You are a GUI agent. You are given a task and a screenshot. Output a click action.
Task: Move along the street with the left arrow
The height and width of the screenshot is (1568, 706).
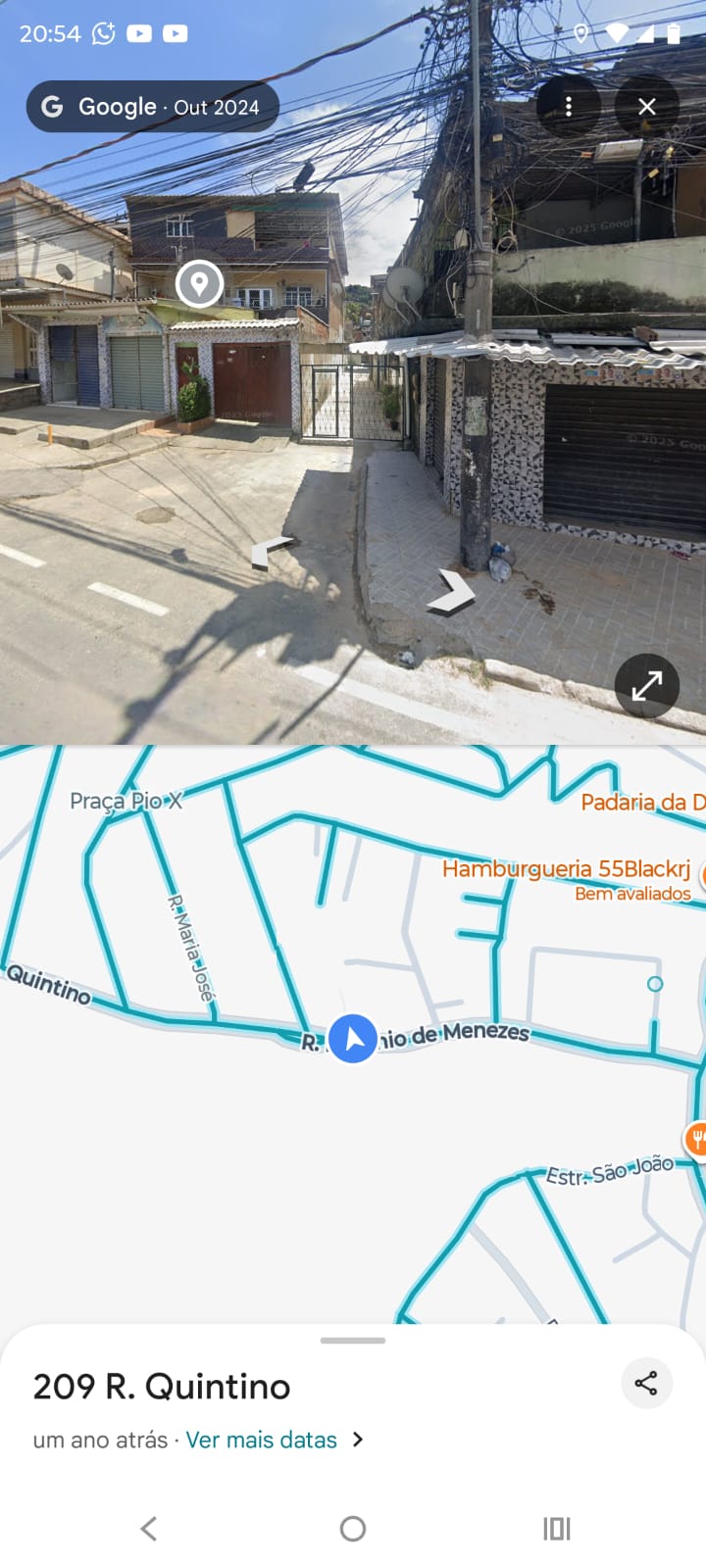tap(273, 553)
